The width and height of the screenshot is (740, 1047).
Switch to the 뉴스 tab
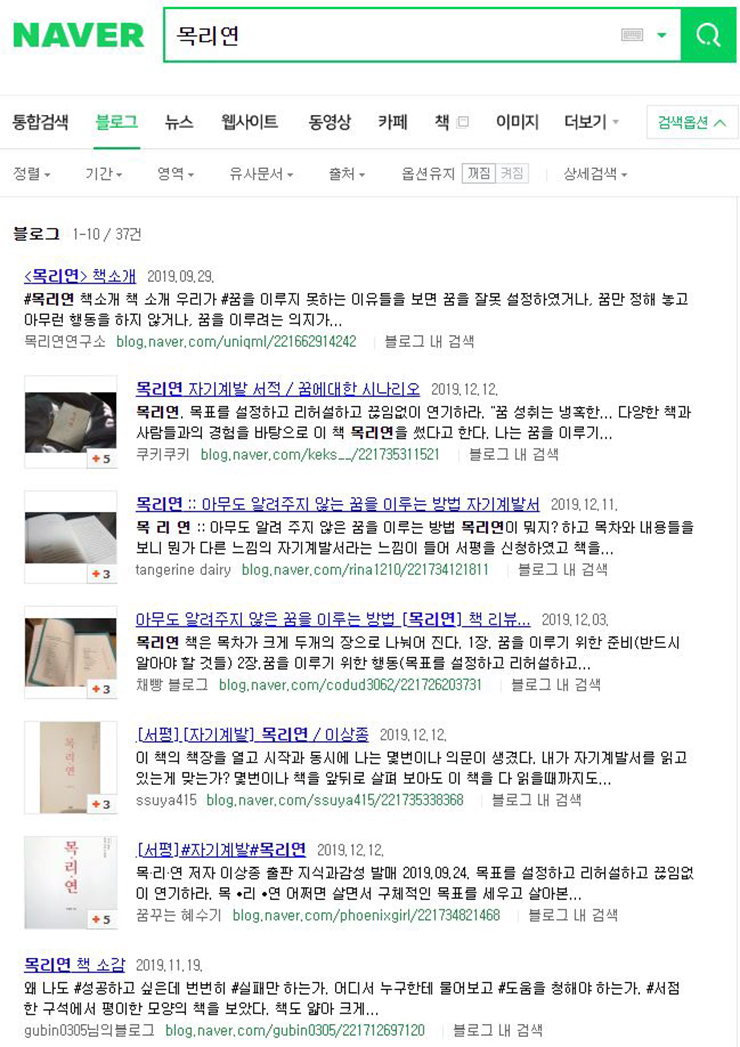pos(179,122)
